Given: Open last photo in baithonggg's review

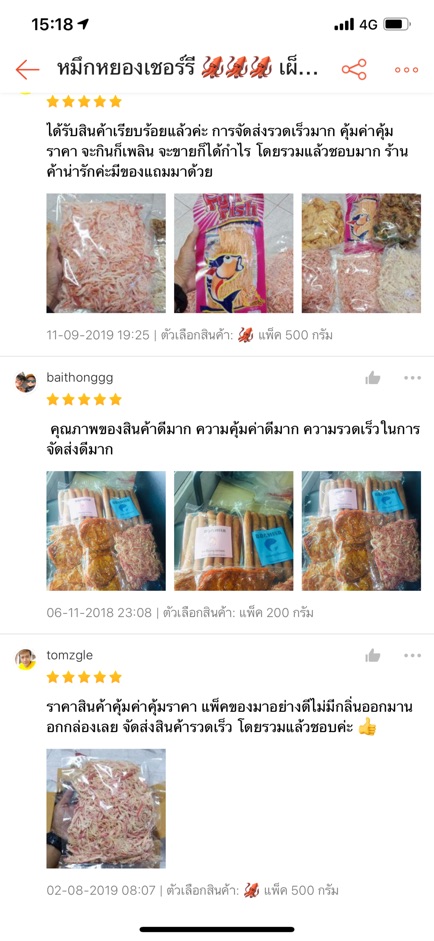Looking at the screenshot, I should pos(361,531).
